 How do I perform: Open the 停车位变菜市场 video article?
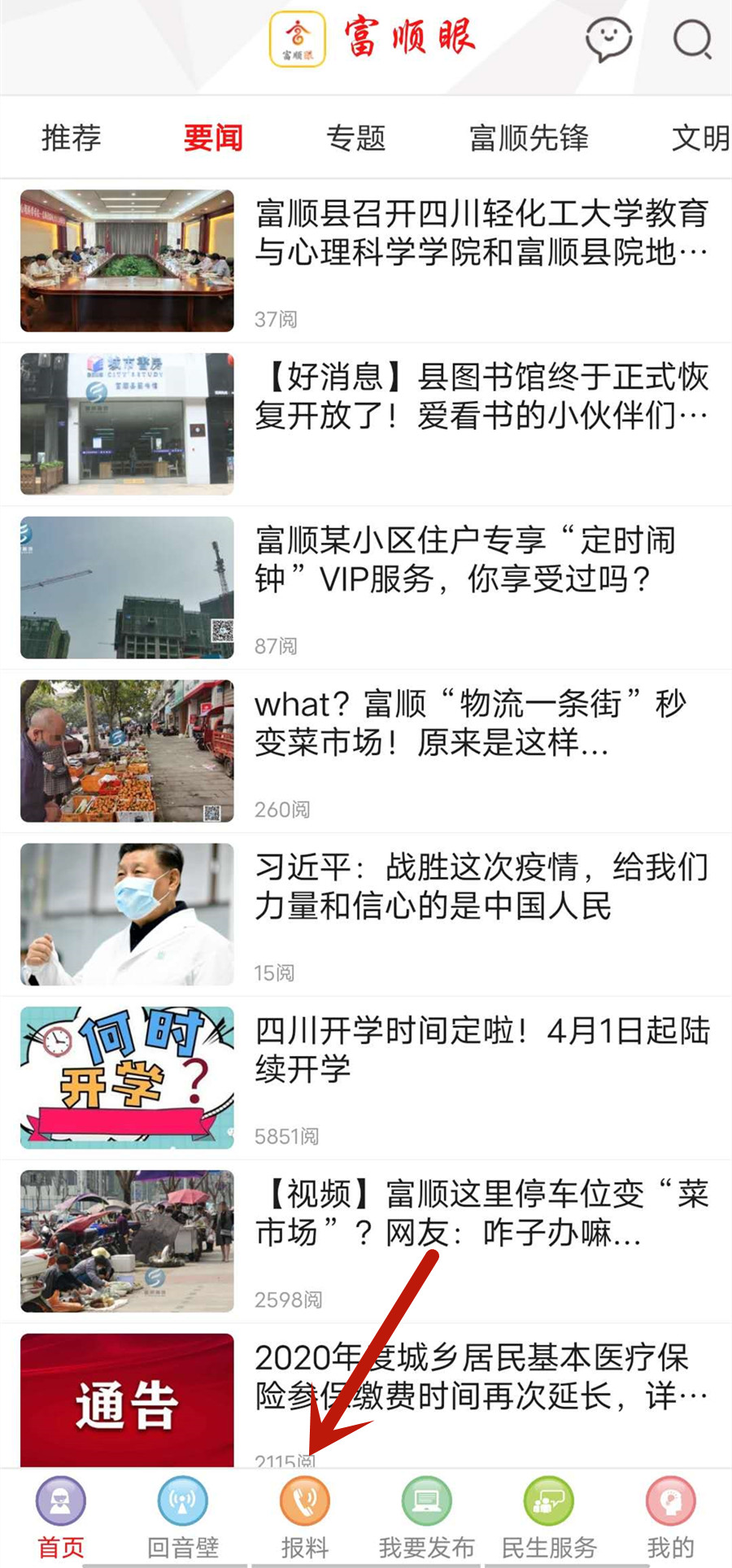481,1213
